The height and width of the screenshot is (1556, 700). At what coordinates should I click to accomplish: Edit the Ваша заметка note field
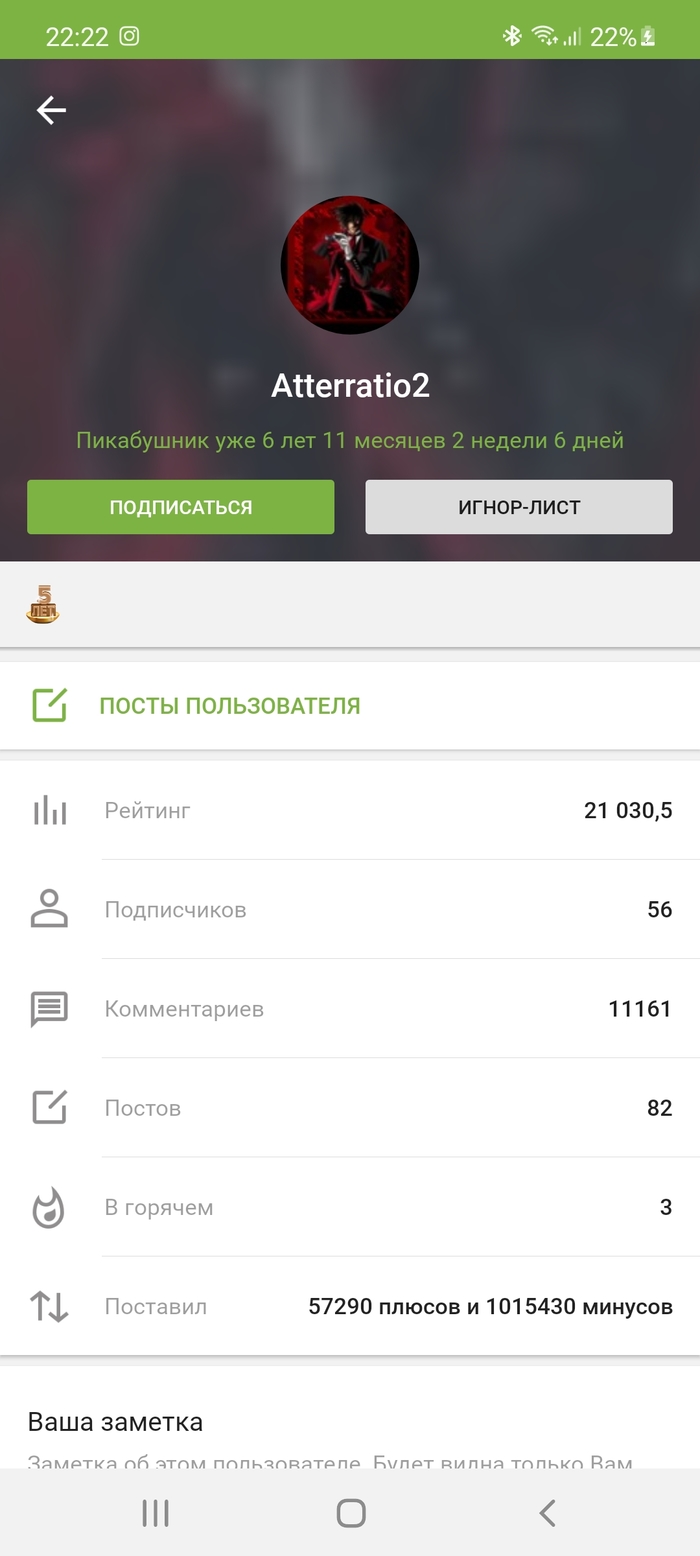[x=330, y=1462]
